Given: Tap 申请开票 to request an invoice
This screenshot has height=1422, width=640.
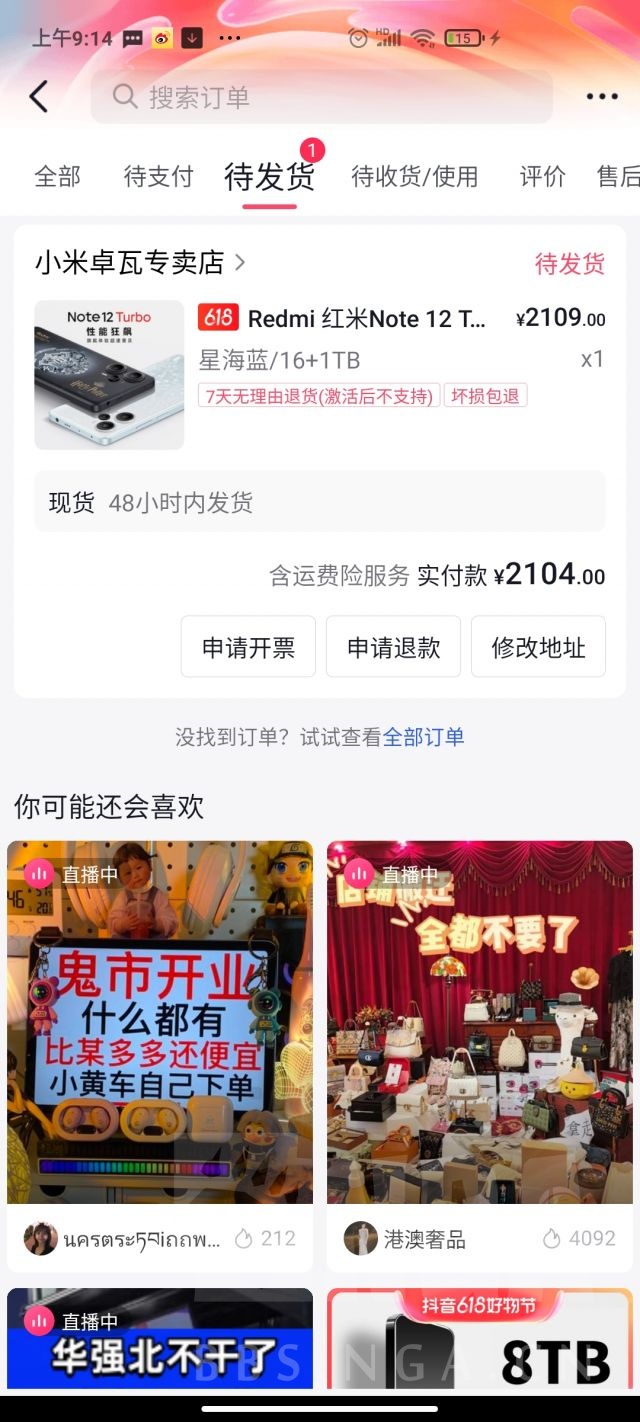Looking at the screenshot, I should [248, 647].
